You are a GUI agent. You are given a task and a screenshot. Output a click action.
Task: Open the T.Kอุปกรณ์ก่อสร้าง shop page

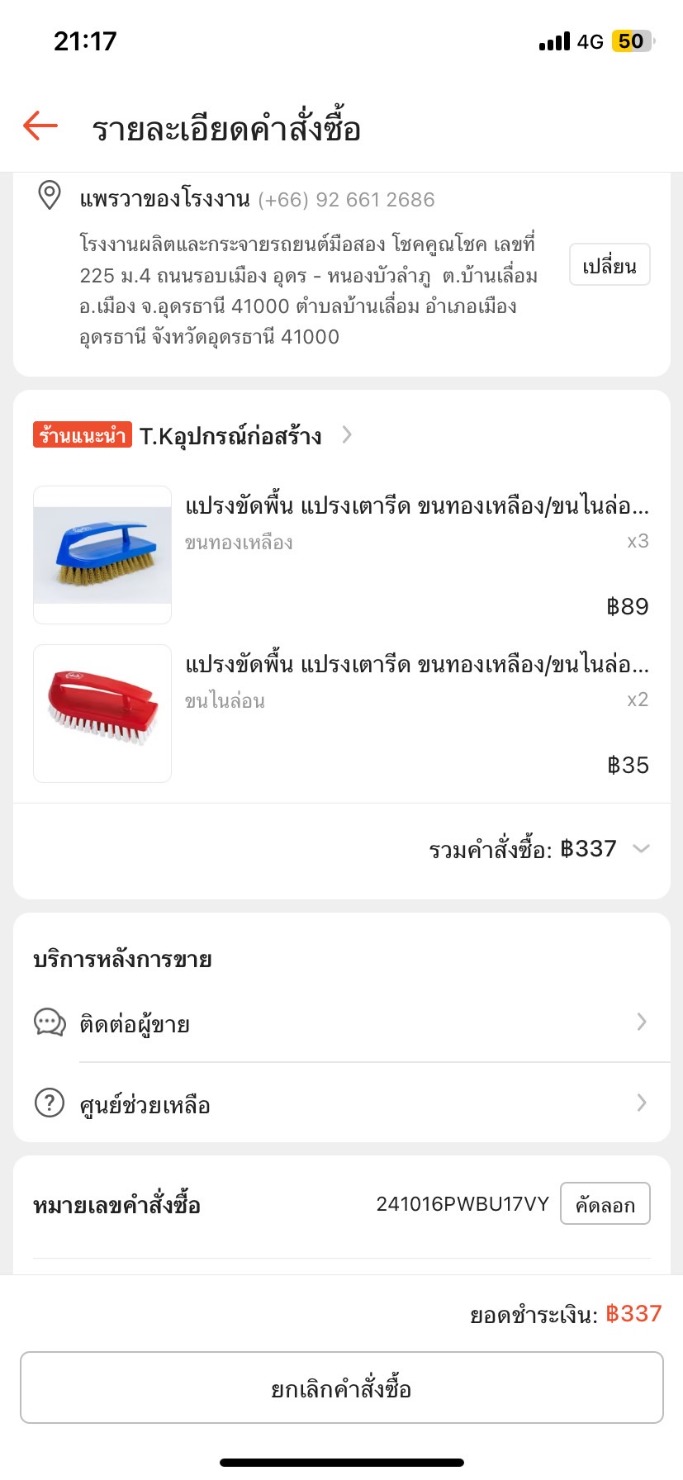(230, 435)
